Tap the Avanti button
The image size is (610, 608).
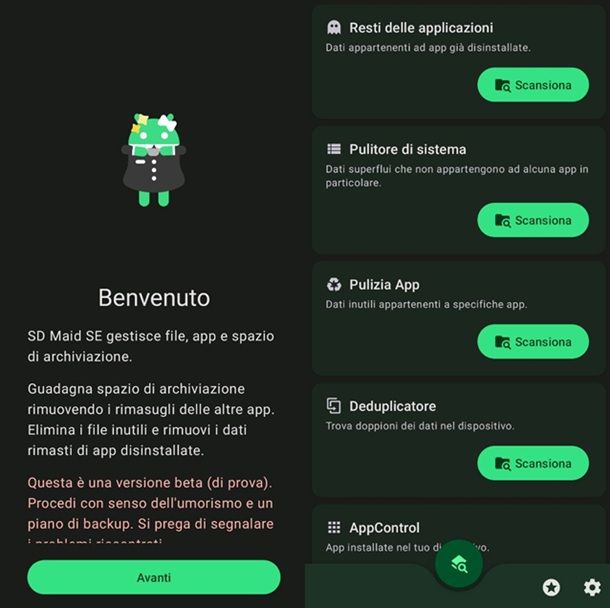[153, 577]
